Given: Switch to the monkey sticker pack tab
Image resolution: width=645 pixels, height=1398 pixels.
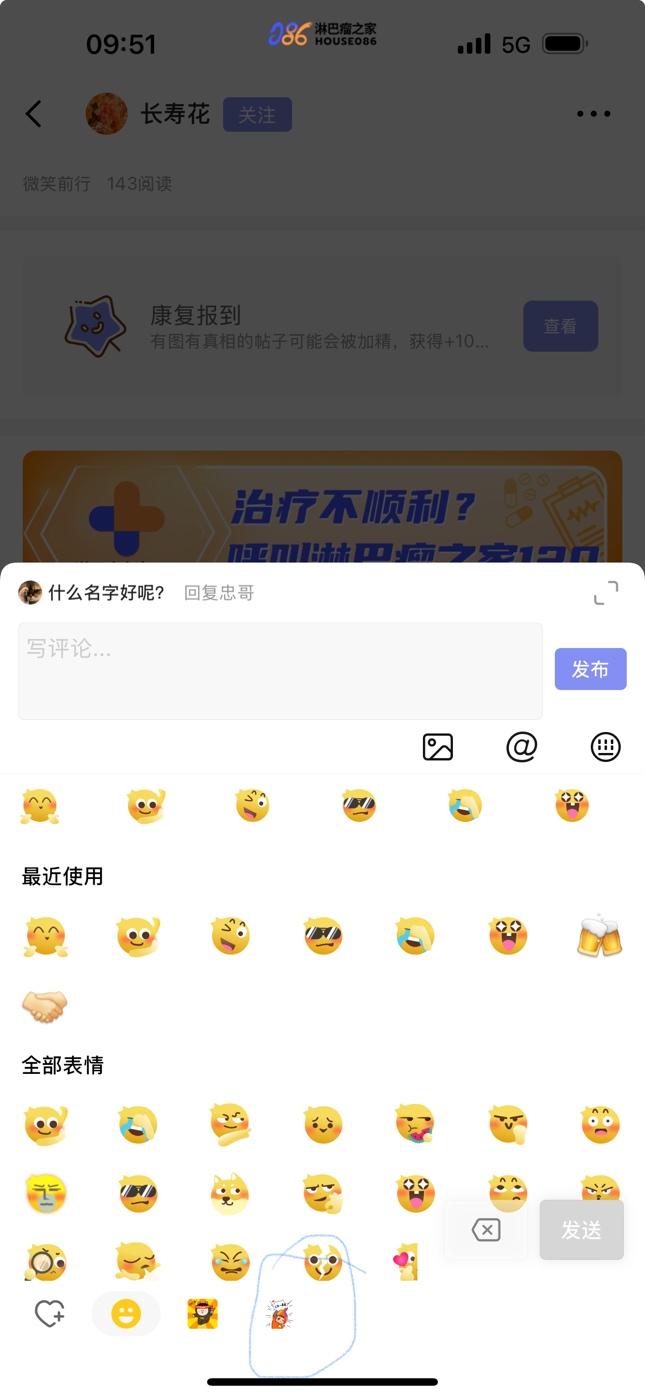Looking at the screenshot, I should coord(203,1313).
